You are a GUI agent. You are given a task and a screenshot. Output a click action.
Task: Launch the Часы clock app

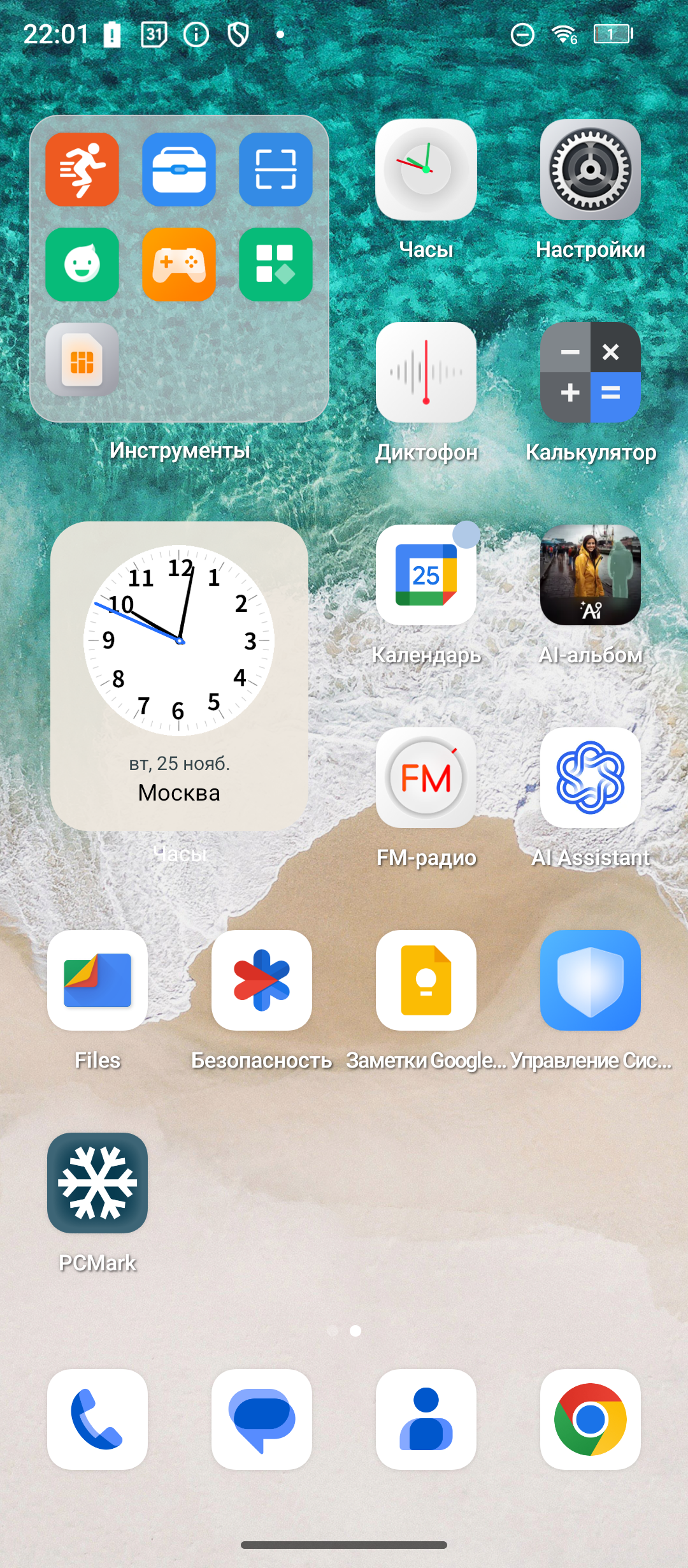pos(426,170)
